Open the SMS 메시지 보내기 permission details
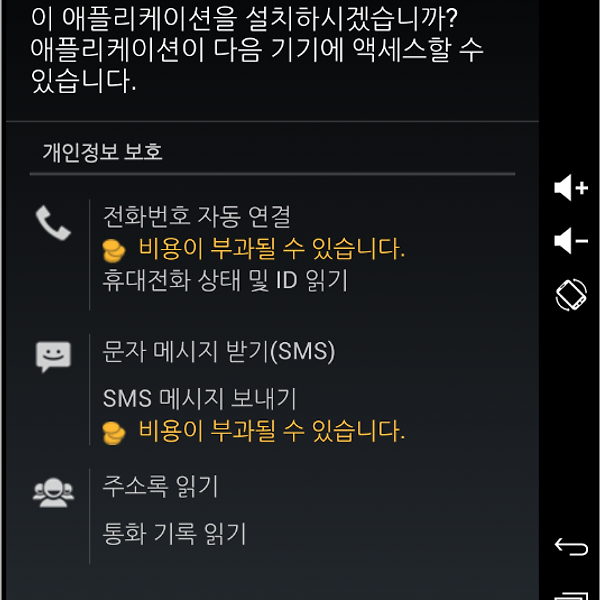Viewport: 600px width, 600px height. click(x=200, y=399)
